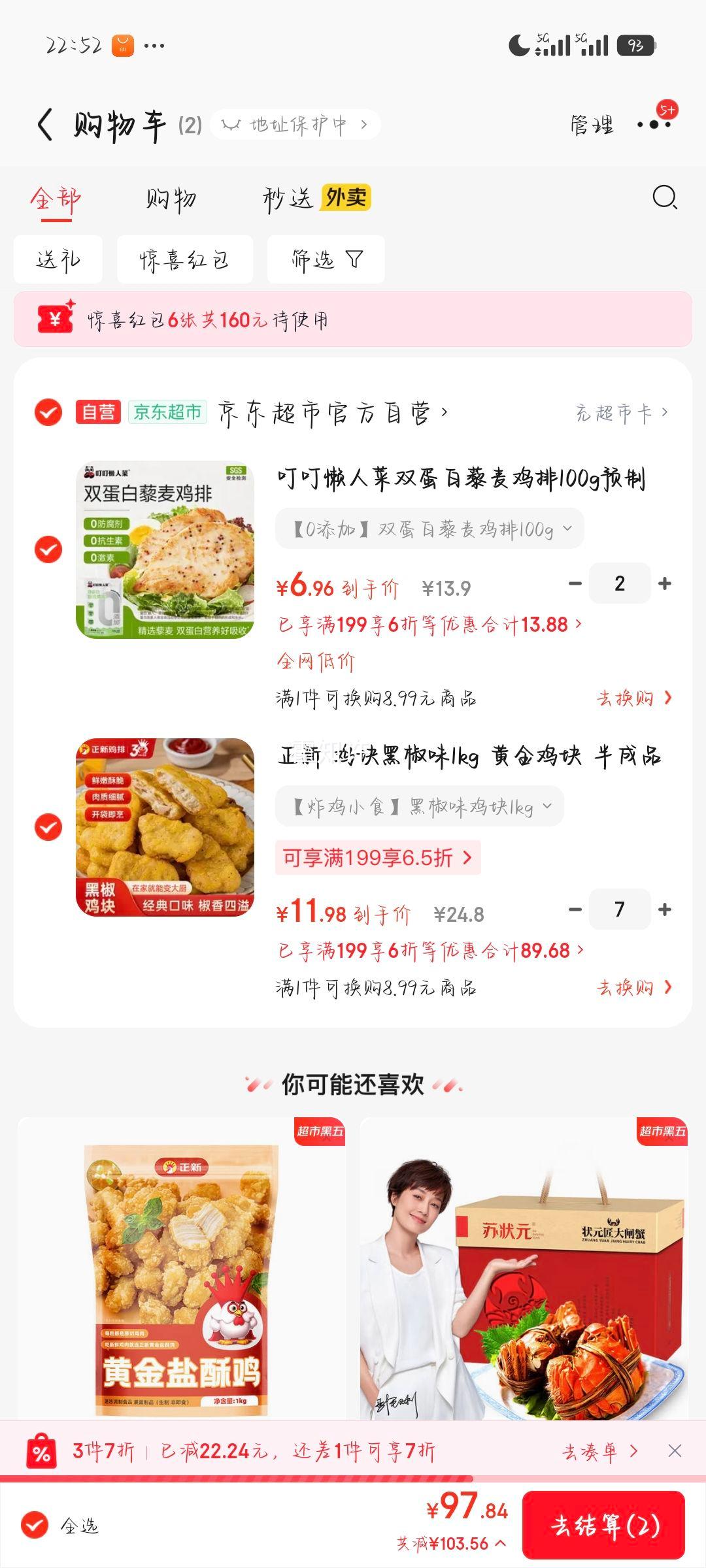Open the more options (...) menu with 5+ badge
The image size is (706, 1568).
[x=654, y=124]
